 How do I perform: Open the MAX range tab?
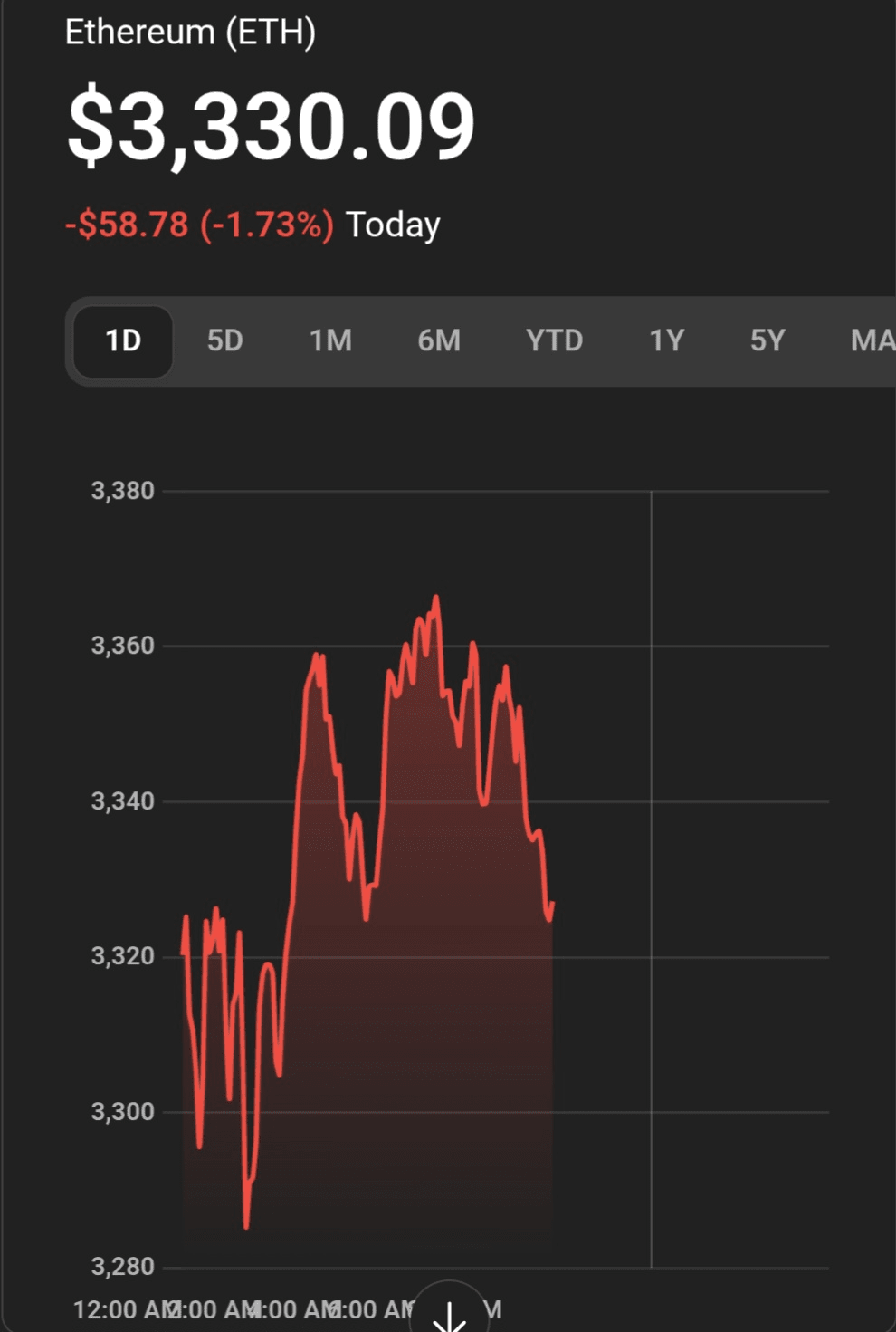(872, 341)
